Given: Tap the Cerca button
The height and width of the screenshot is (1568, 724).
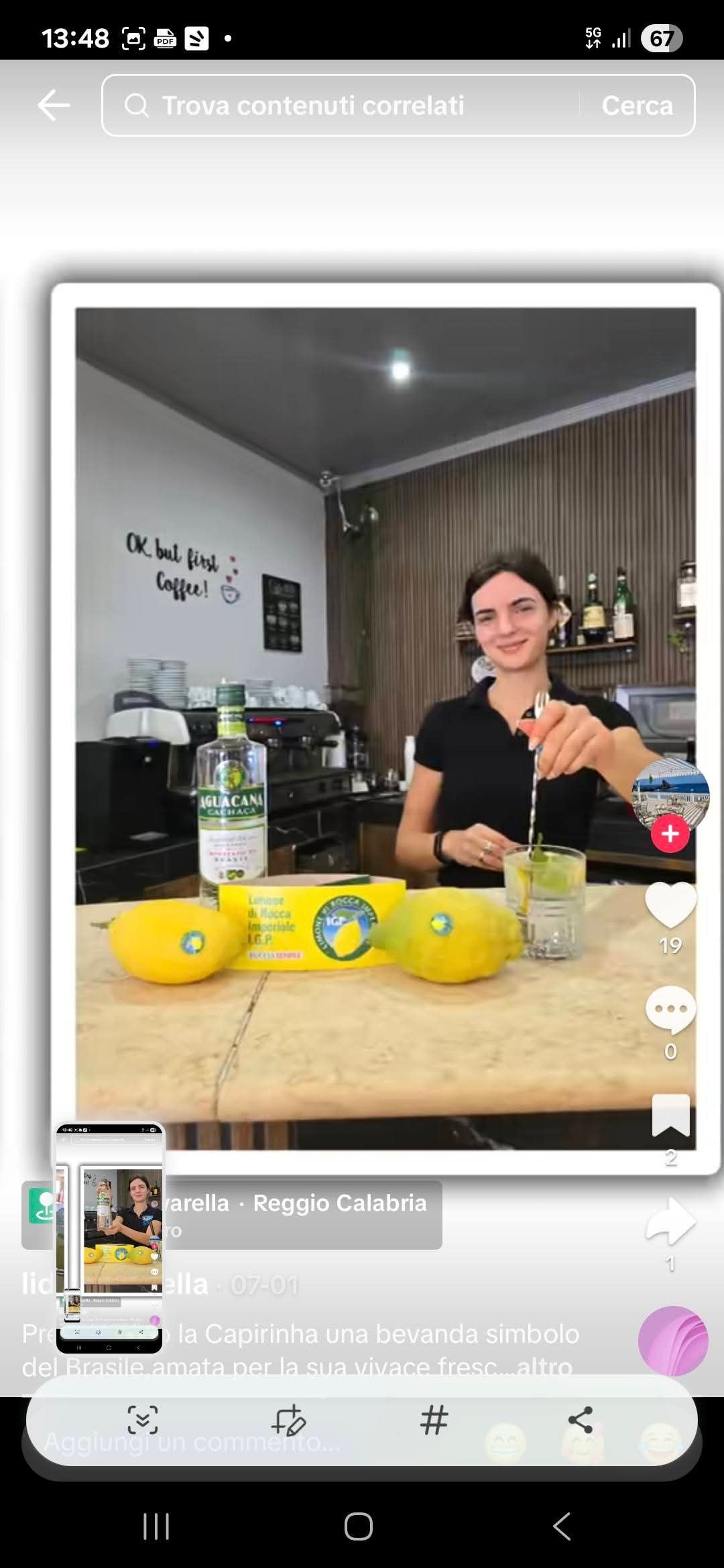Looking at the screenshot, I should pos(637,105).
